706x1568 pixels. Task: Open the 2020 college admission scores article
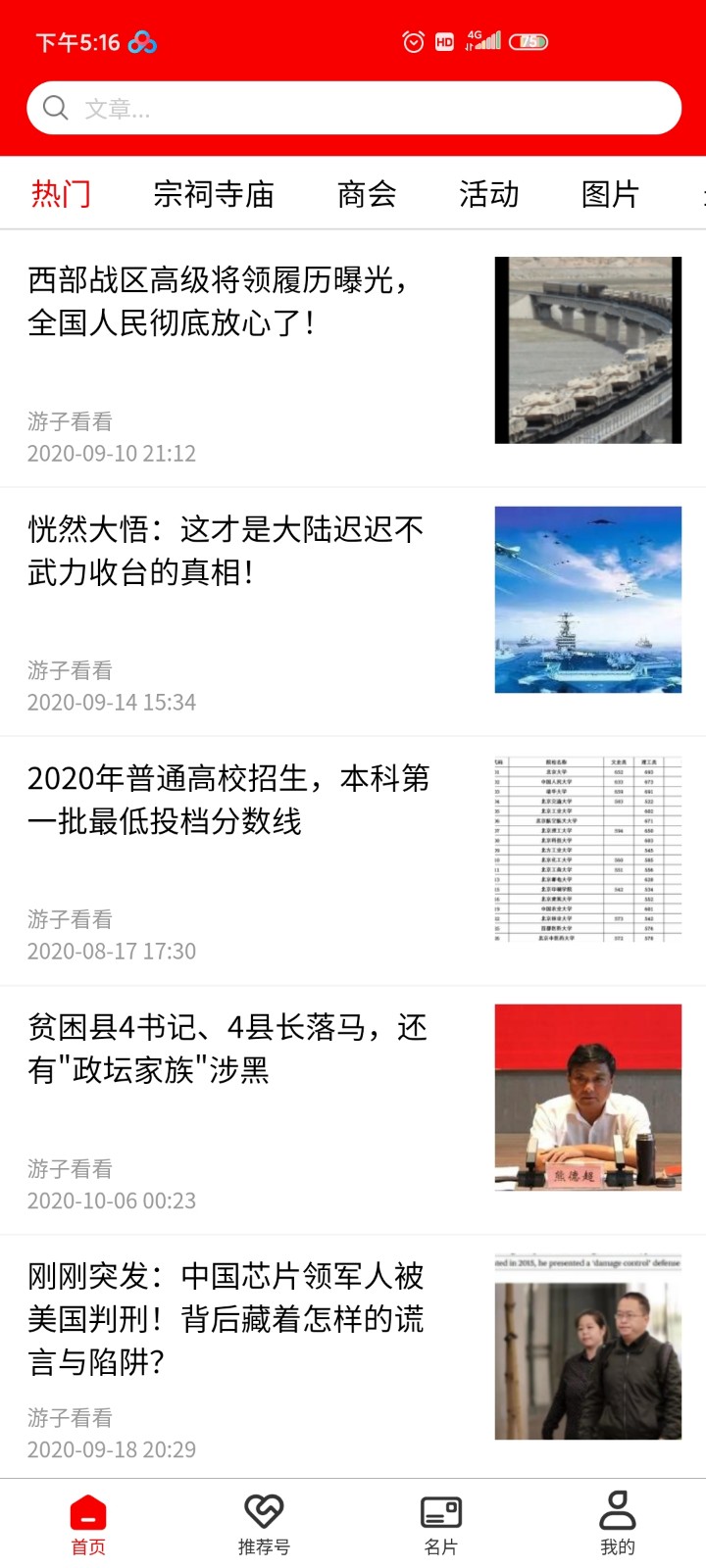[226, 801]
